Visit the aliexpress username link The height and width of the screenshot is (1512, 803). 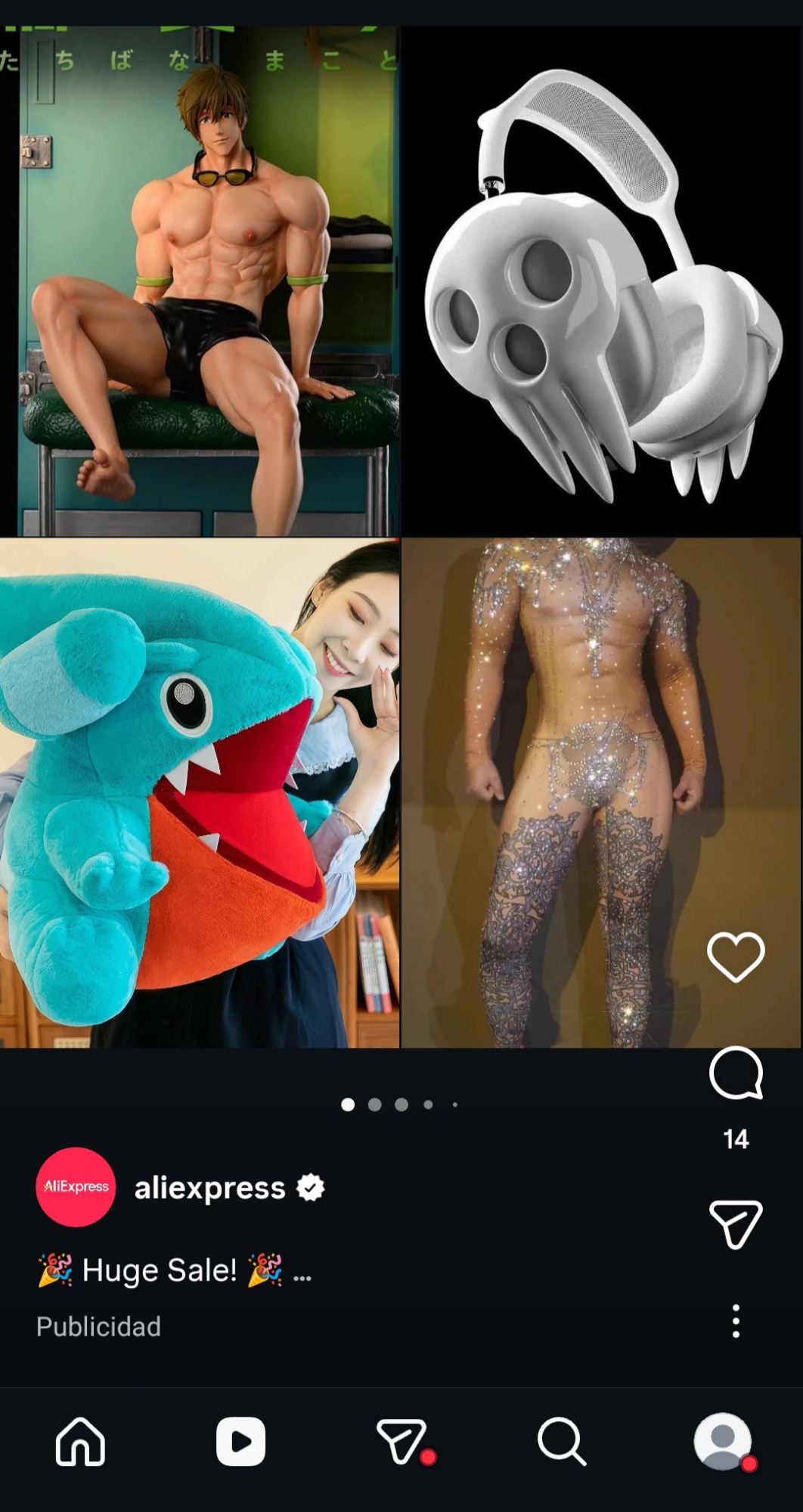[x=209, y=1188]
